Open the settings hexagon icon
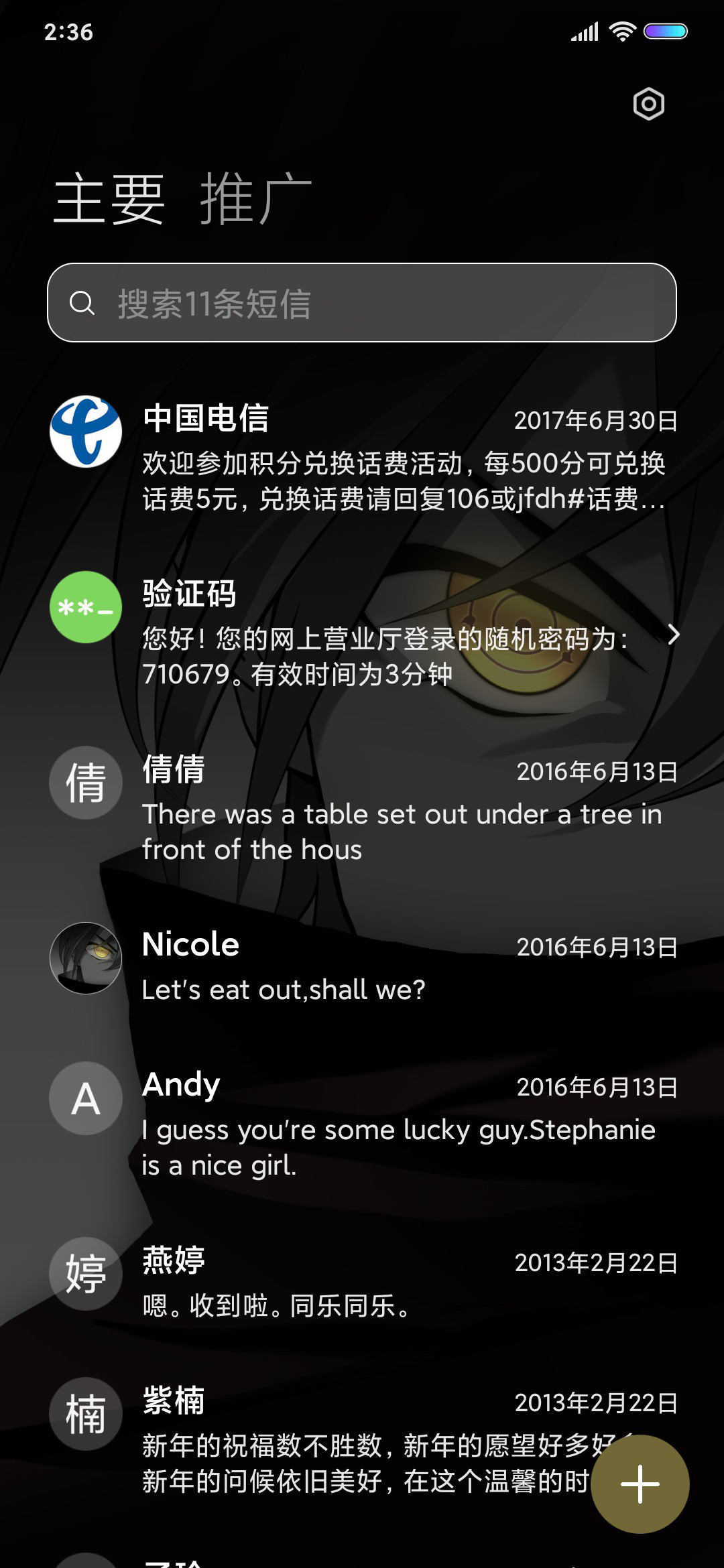The width and height of the screenshot is (724, 1568). 648,104
